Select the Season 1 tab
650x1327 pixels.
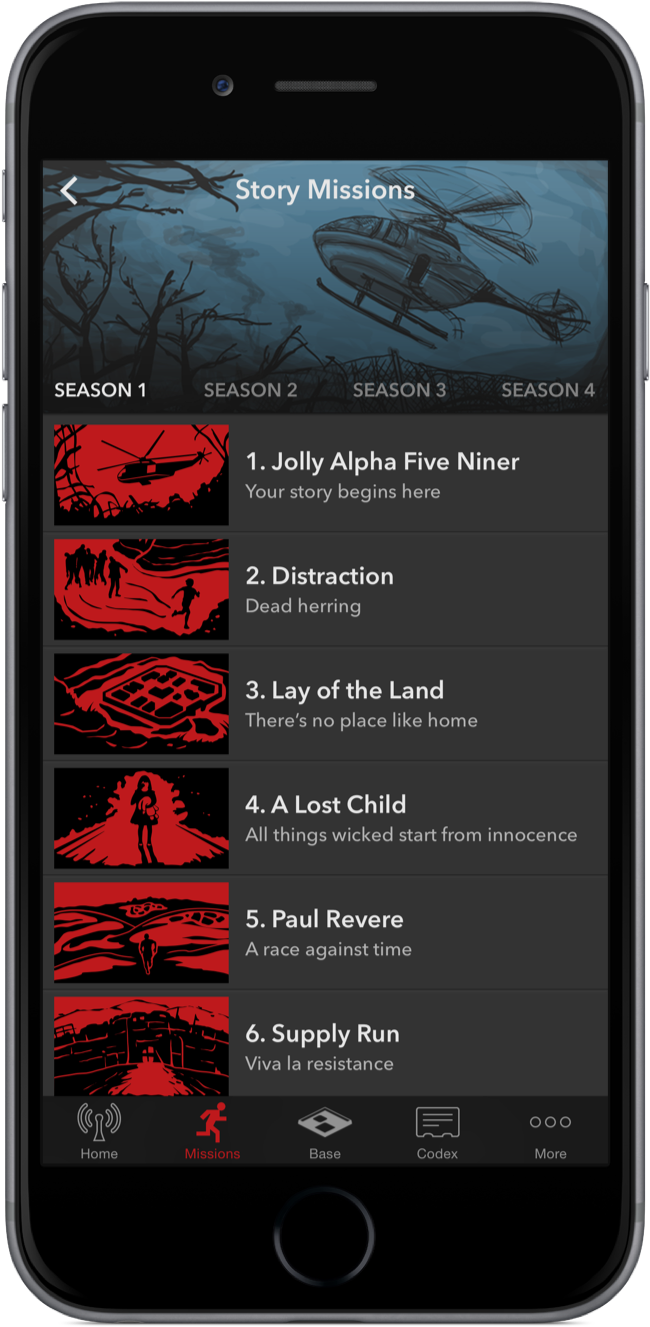(x=100, y=390)
